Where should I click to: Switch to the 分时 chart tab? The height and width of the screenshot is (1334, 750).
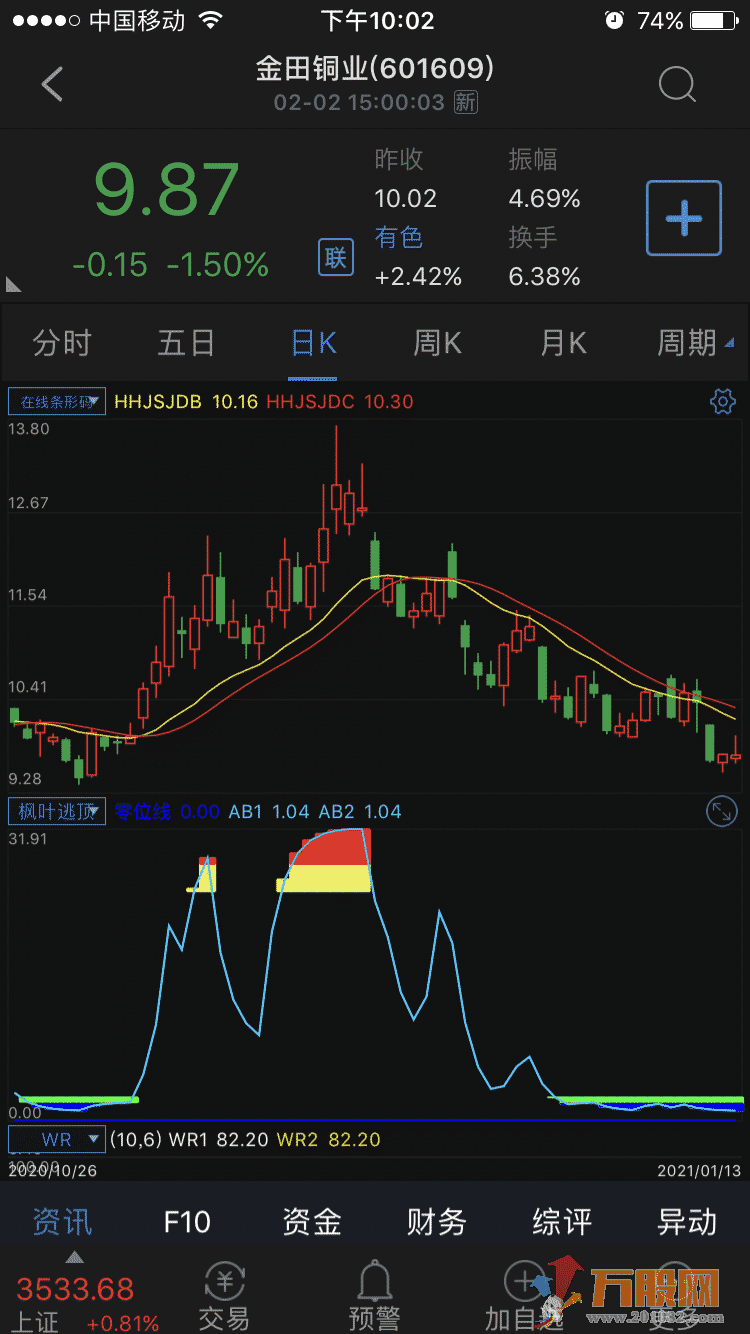point(62,344)
